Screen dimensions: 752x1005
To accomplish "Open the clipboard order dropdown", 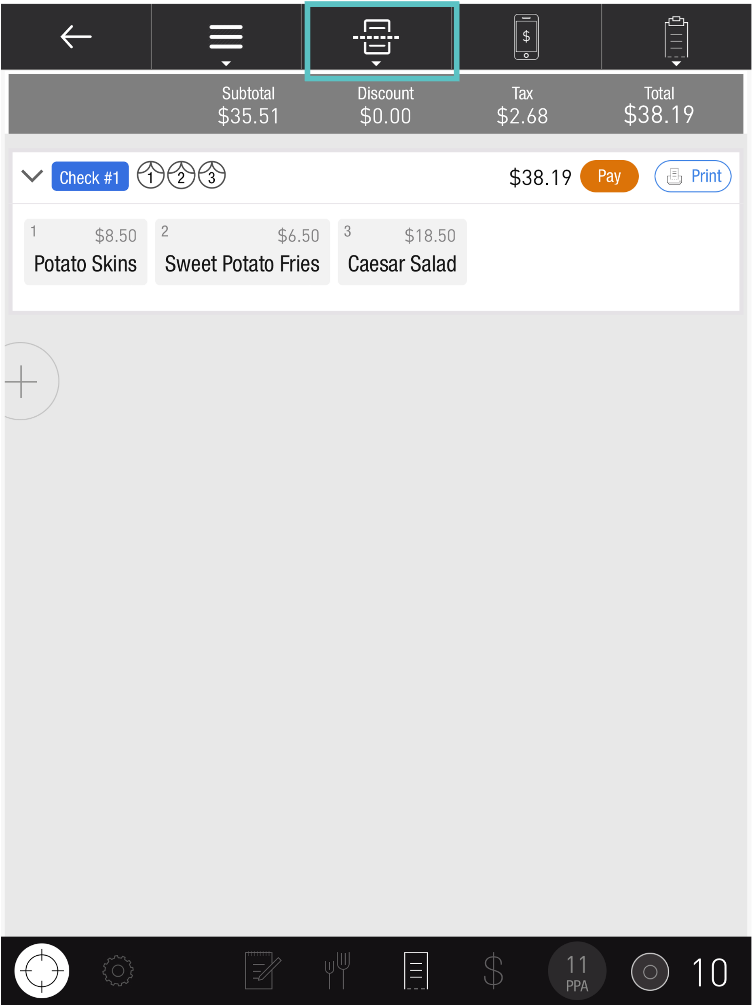I will pyautogui.click(x=676, y=38).
